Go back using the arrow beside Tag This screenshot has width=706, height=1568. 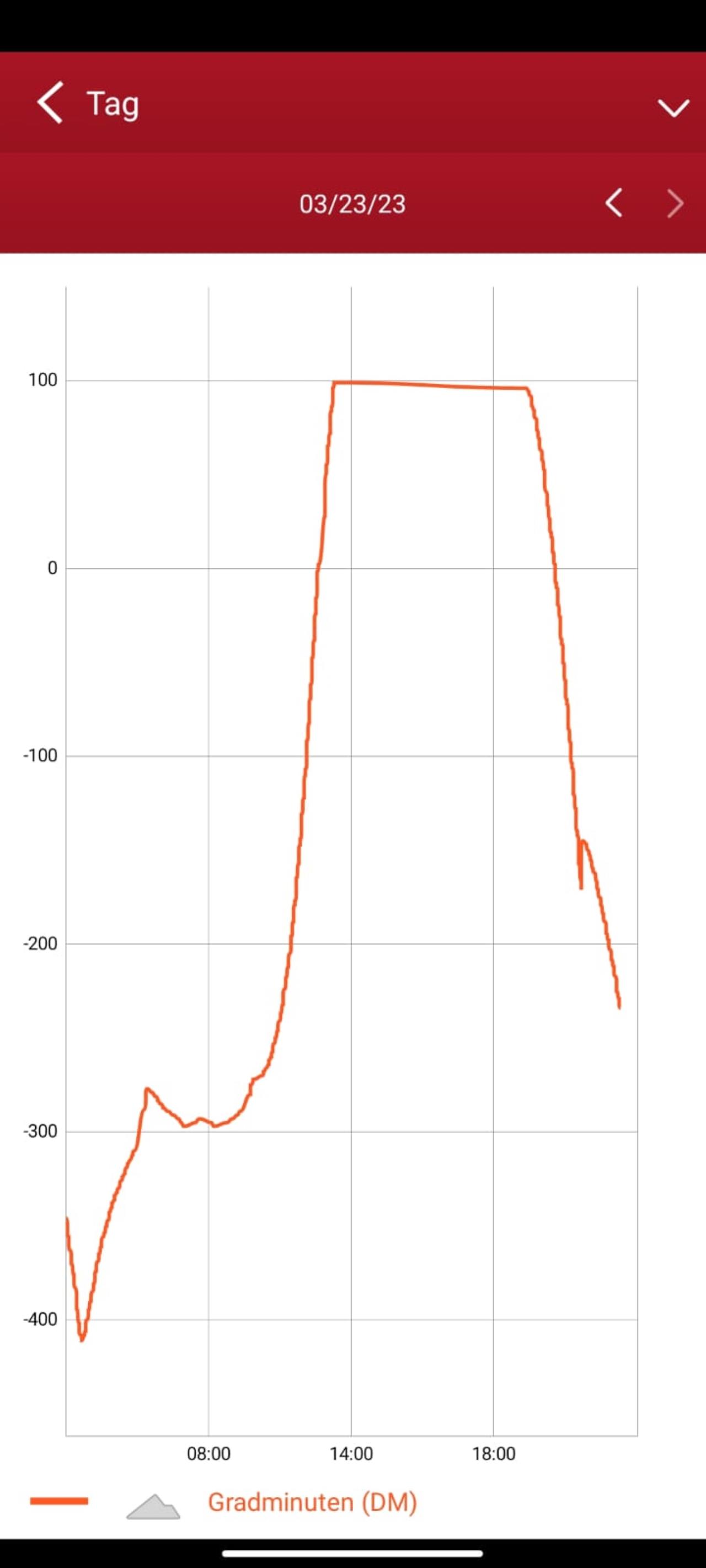click(x=50, y=103)
